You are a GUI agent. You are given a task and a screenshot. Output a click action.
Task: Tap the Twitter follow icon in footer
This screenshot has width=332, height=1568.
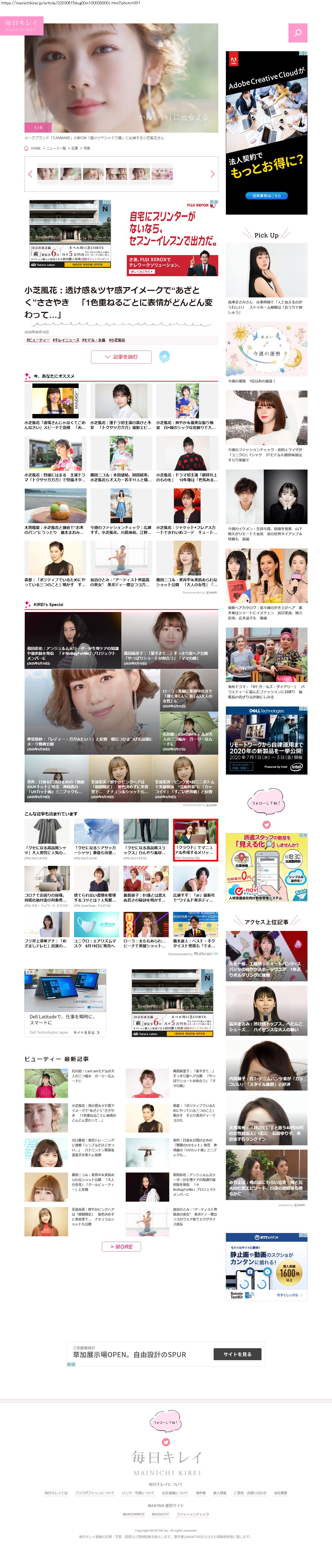[166, 1442]
